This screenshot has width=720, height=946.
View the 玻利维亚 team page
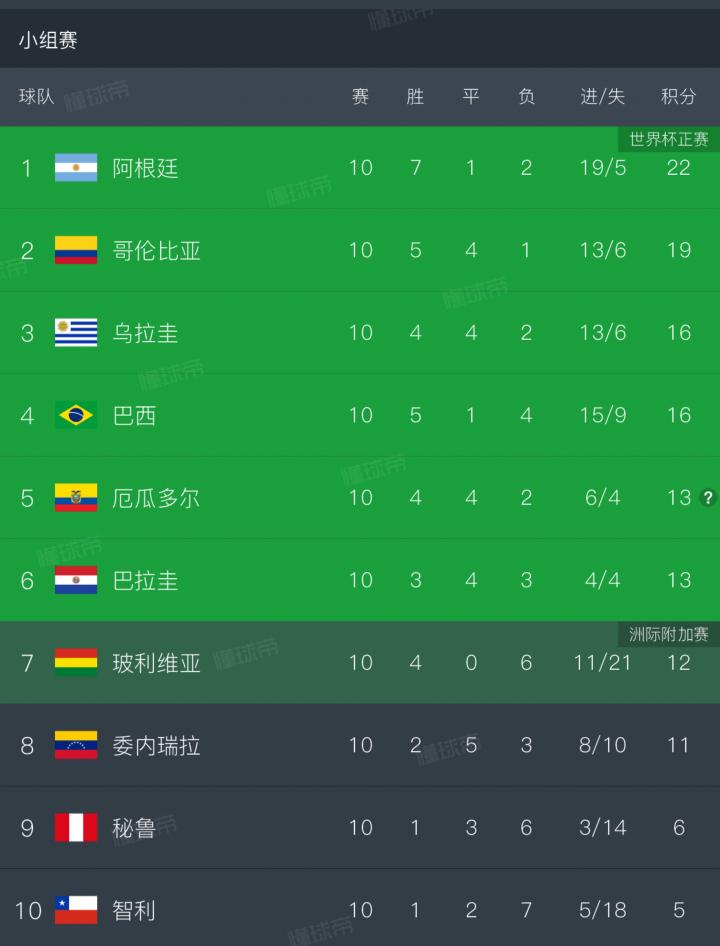(156, 662)
